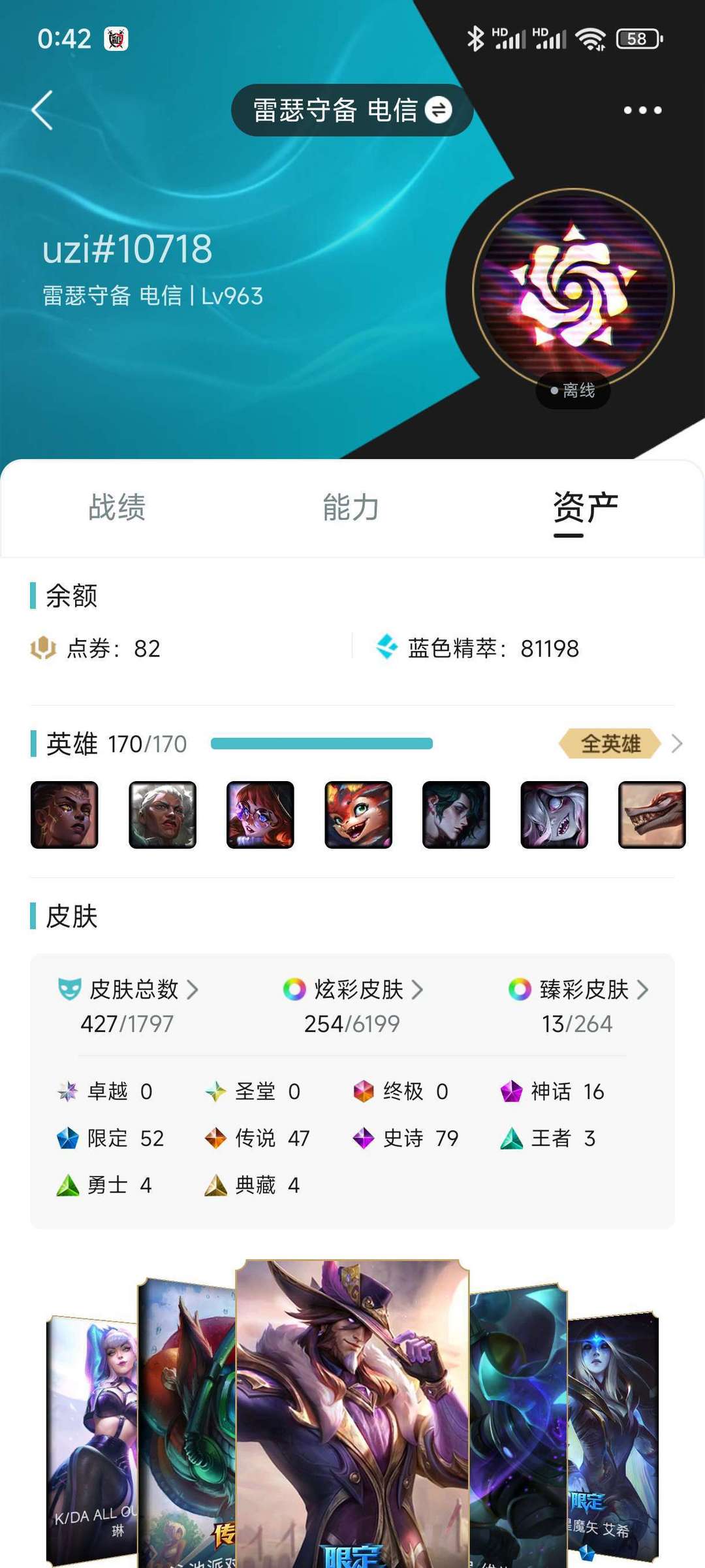Tap the center 限定 skin card
The width and height of the screenshot is (705, 1568).
pyautogui.click(x=352, y=1413)
